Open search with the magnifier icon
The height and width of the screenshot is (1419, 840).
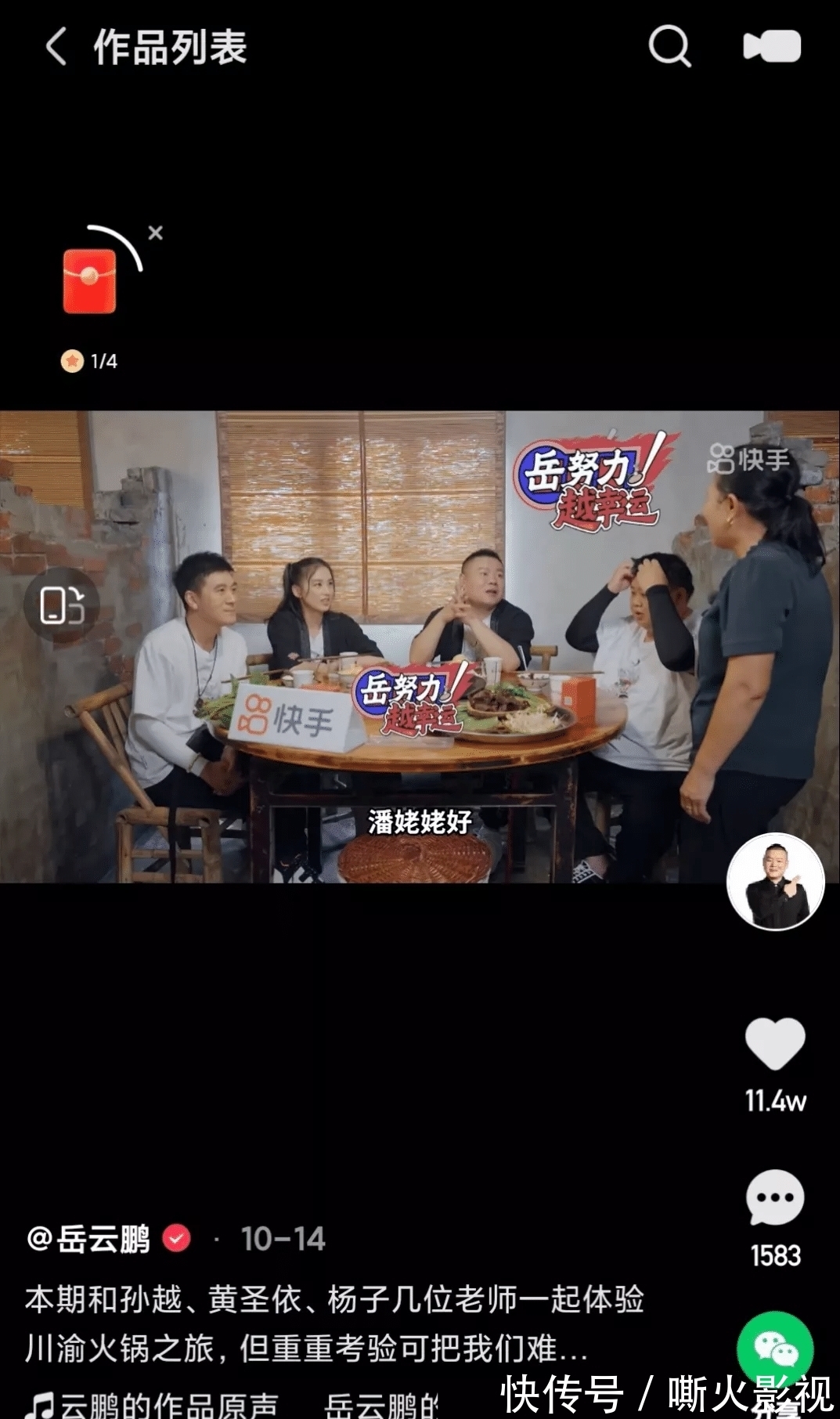pos(669,49)
